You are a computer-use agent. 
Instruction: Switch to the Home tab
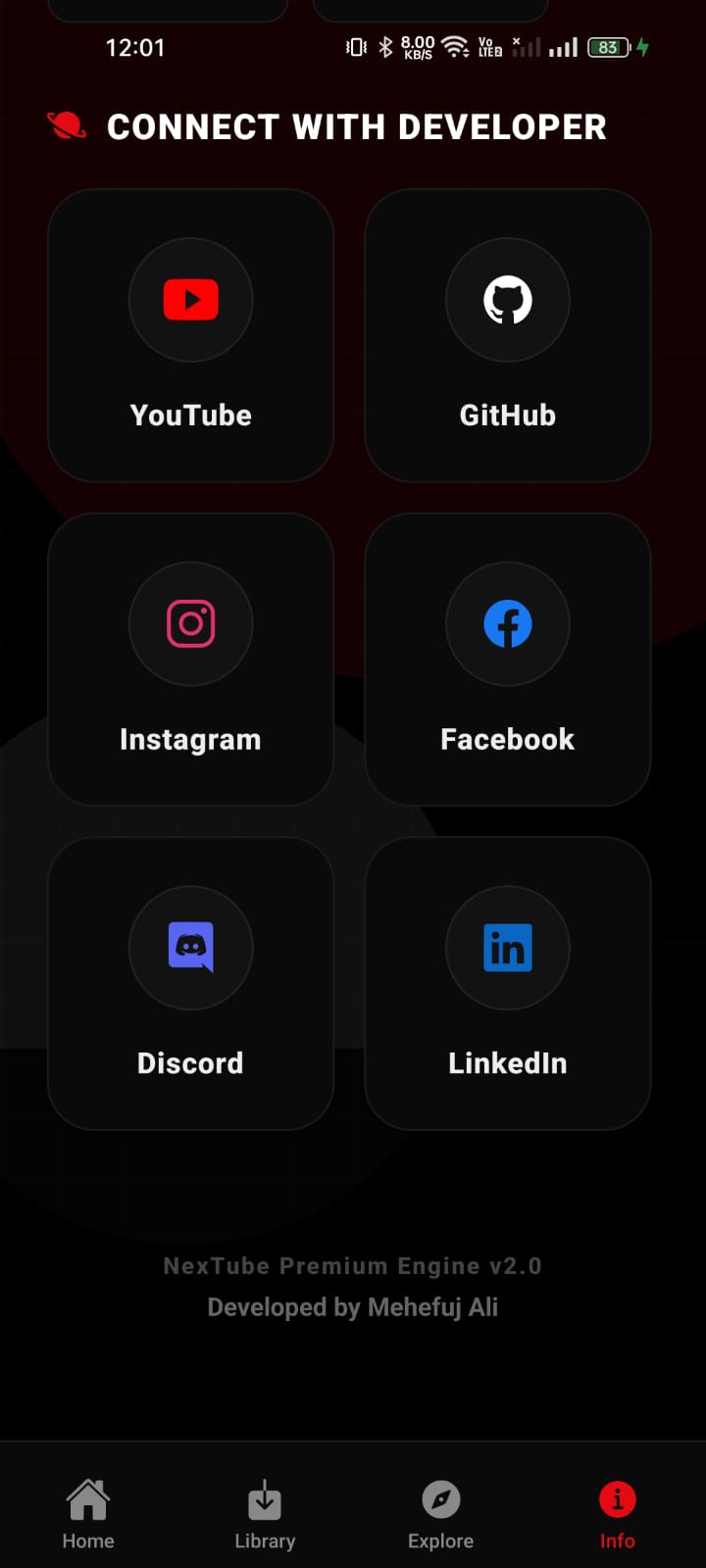point(87,1514)
